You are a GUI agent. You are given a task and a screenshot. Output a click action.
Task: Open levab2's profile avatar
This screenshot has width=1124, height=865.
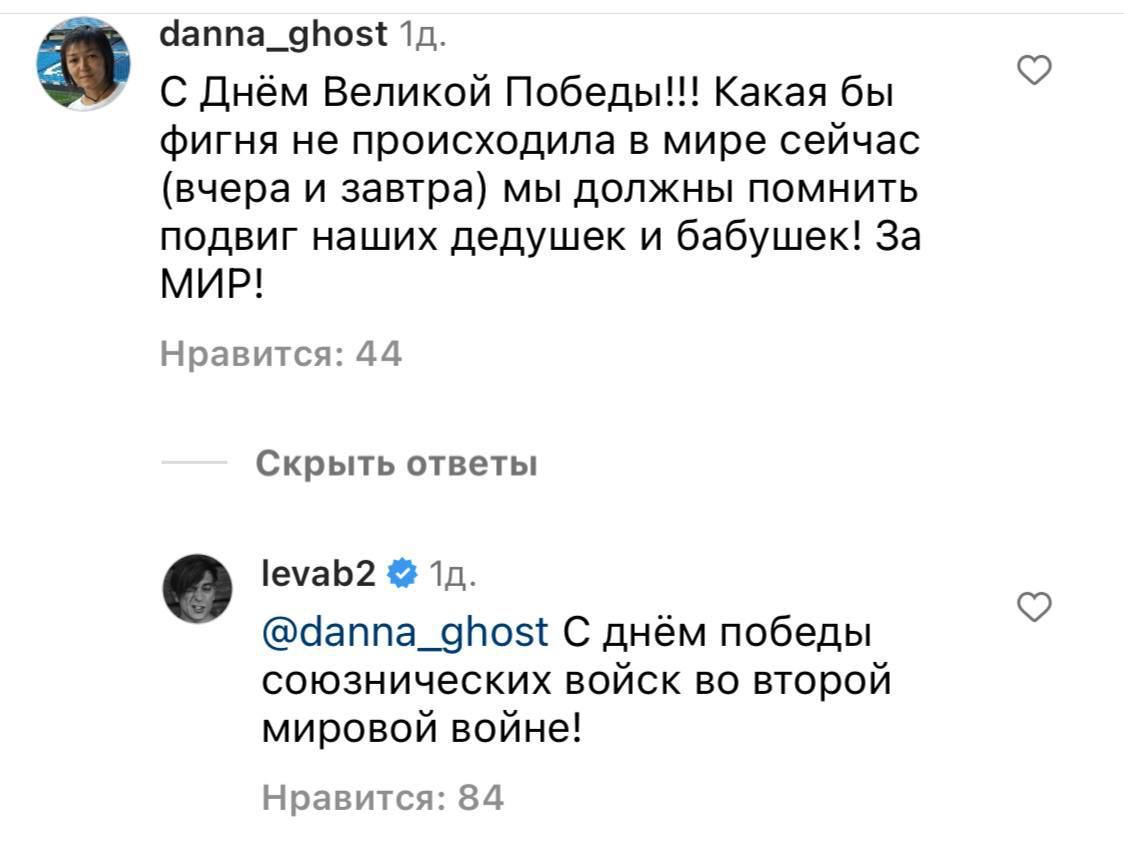click(198, 589)
